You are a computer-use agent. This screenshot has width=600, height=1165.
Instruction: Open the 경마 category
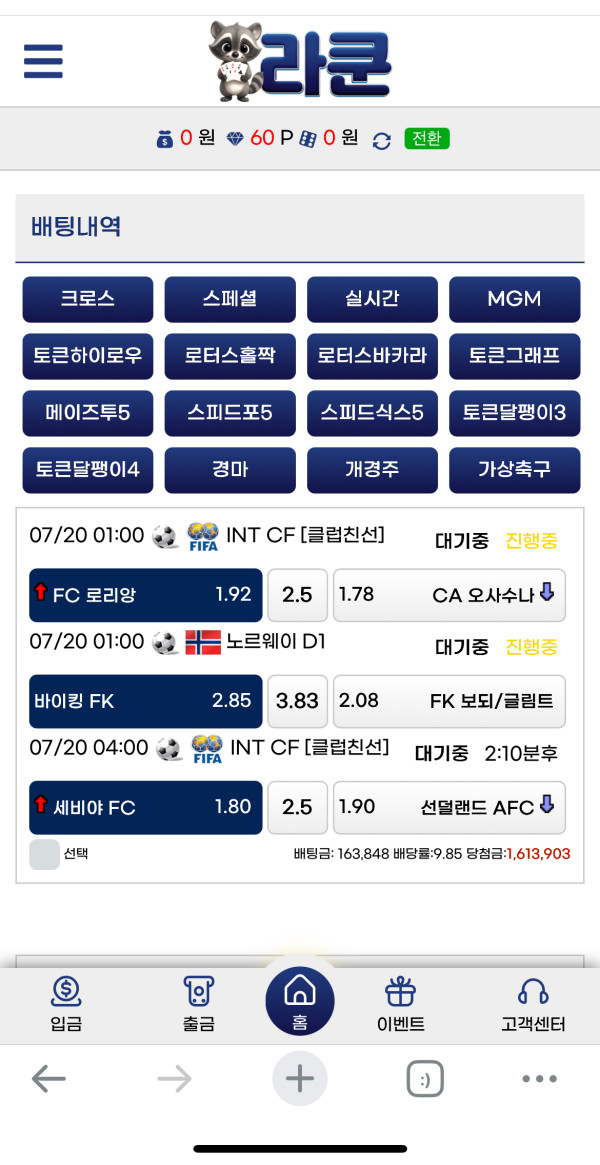pos(230,470)
